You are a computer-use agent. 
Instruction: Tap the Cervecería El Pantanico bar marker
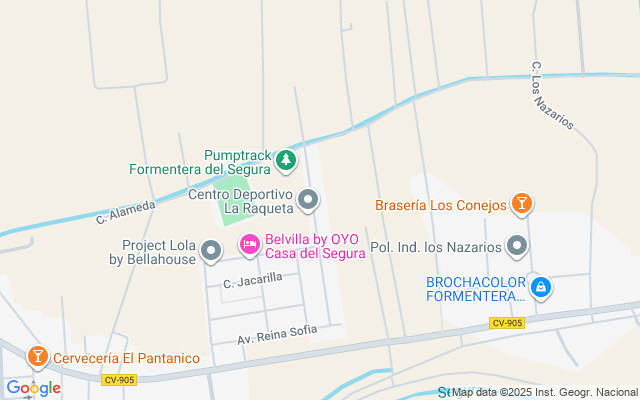37,356
